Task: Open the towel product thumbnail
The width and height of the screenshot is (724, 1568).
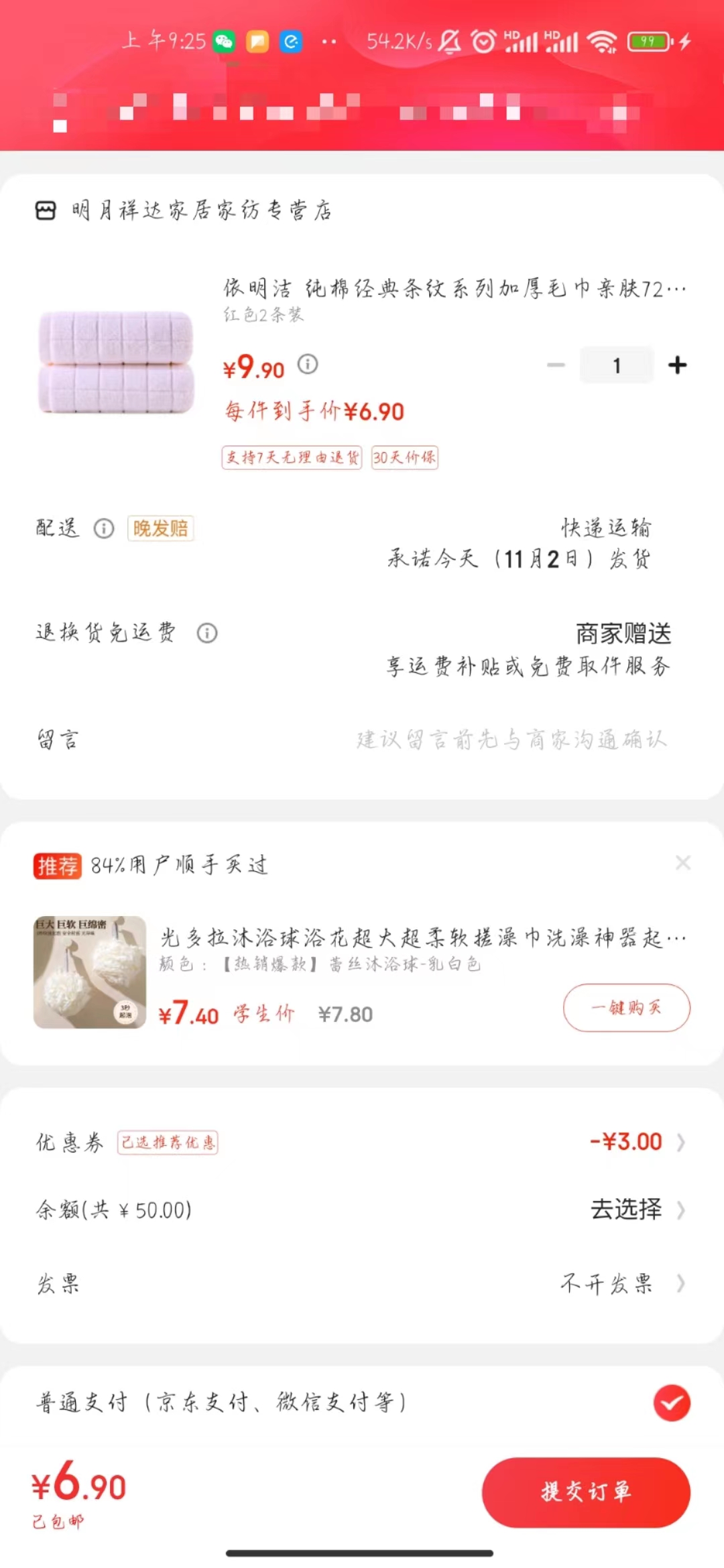Action: pyautogui.click(x=116, y=362)
